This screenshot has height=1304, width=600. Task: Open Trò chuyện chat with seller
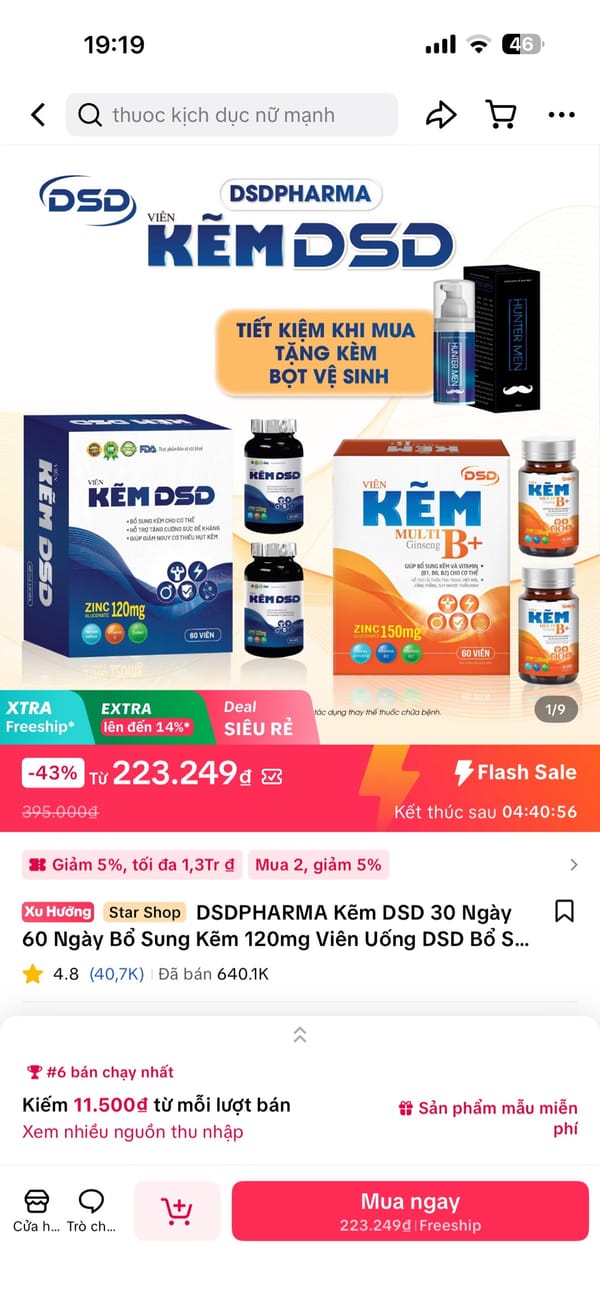pos(91,1210)
